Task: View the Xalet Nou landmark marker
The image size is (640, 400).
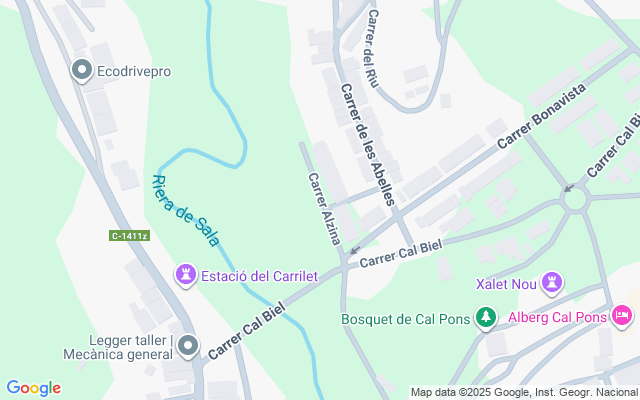Action: click(550, 284)
